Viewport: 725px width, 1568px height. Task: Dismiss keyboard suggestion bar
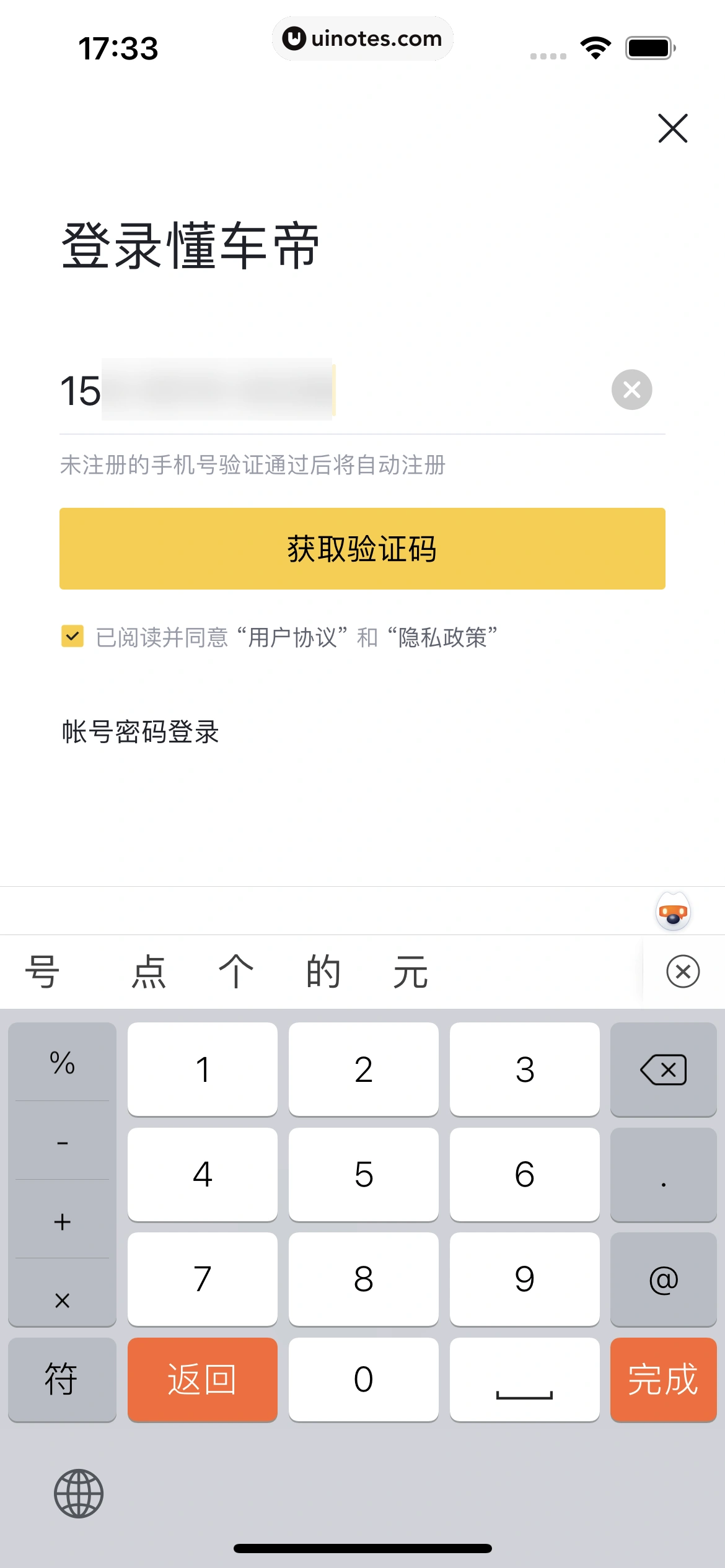pos(683,971)
